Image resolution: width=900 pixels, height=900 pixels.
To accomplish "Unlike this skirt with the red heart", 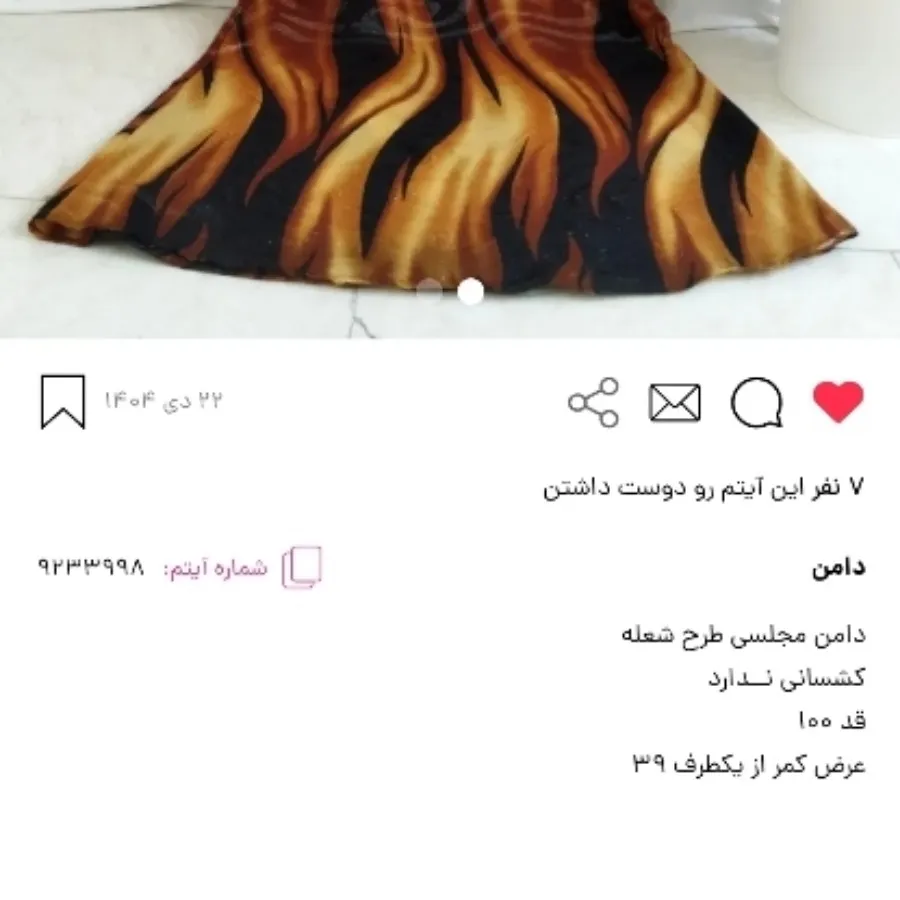I will pos(838,402).
